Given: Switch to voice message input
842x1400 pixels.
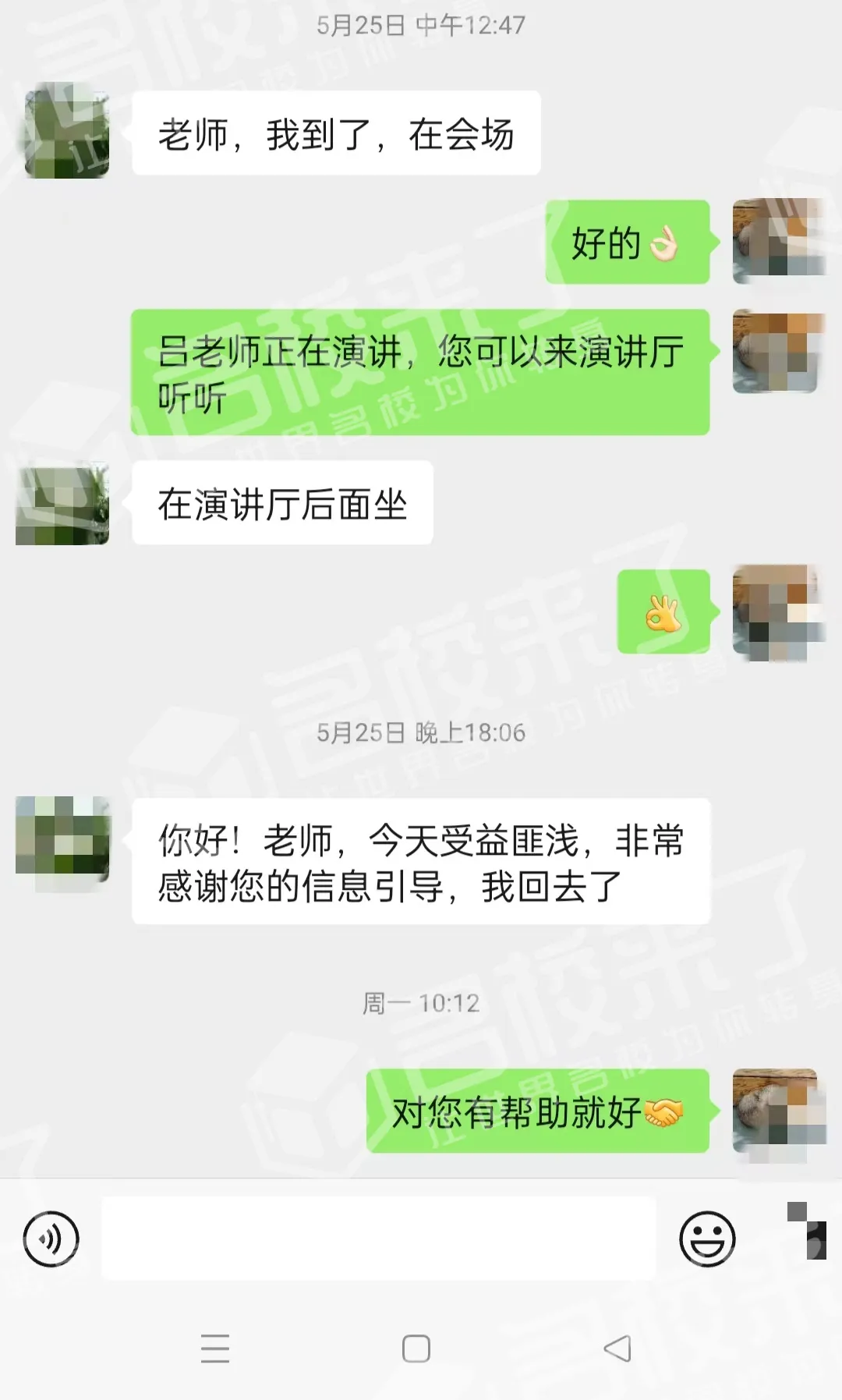Looking at the screenshot, I should point(51,1238).
